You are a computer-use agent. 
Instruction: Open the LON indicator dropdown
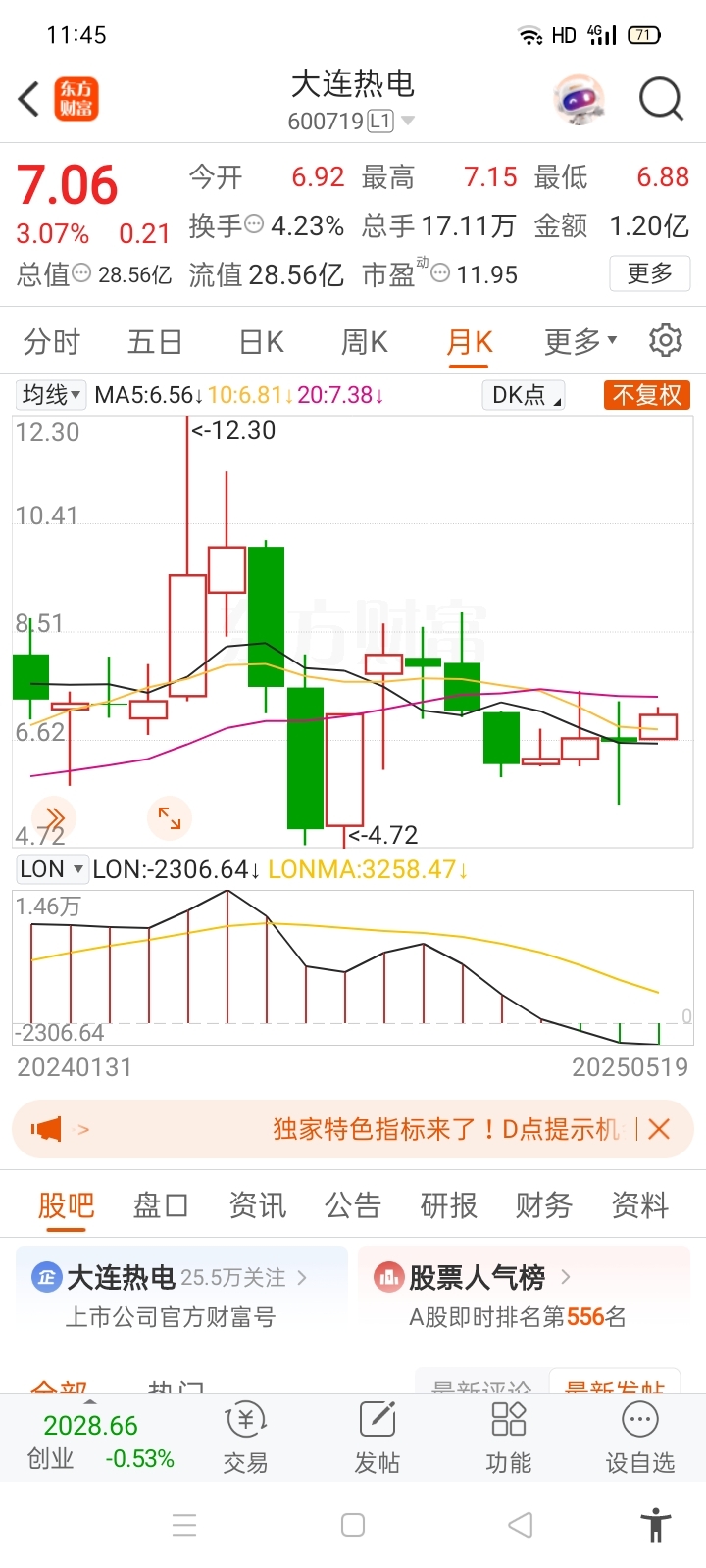[52, 869]
